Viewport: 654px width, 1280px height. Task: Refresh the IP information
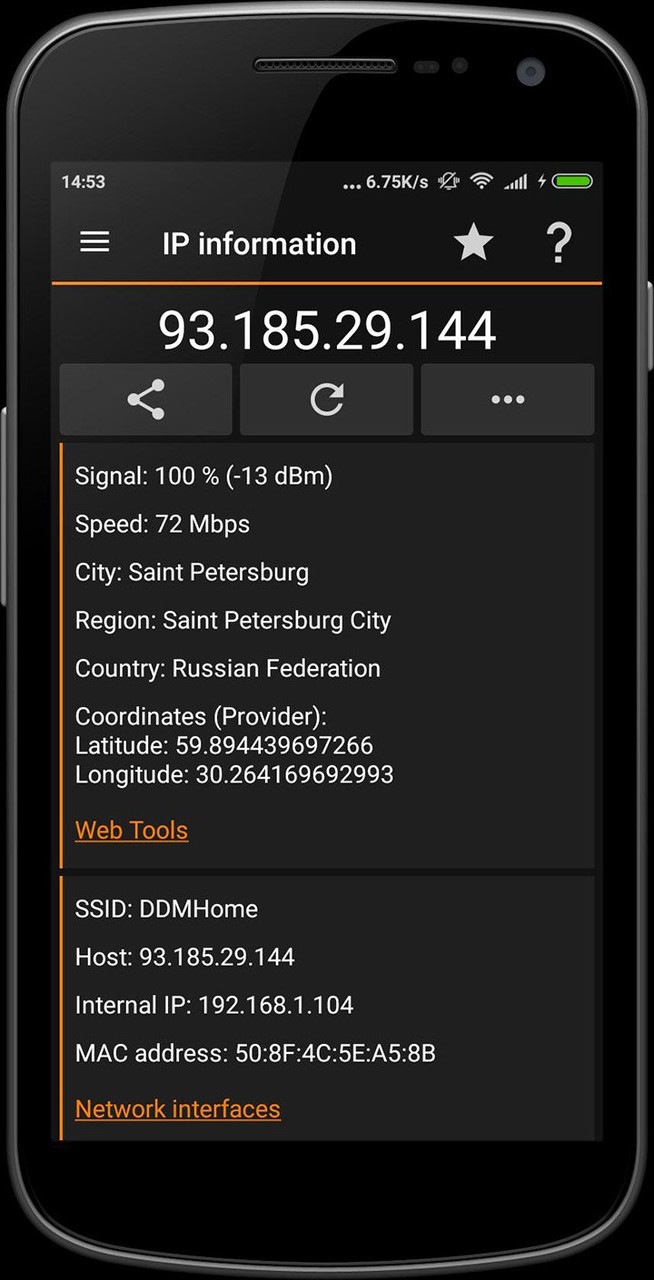(327, 400)
